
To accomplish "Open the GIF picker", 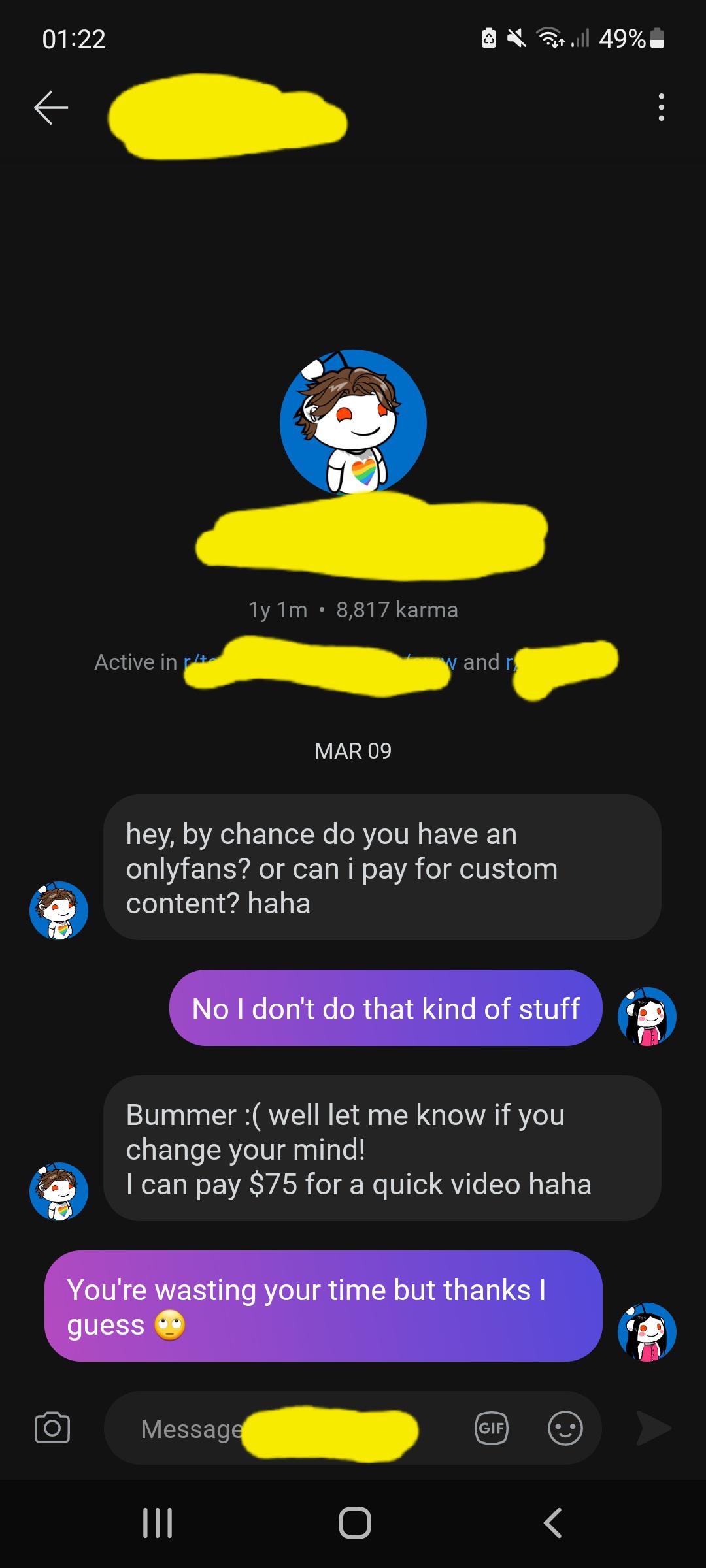I will tap(492, 1428).
